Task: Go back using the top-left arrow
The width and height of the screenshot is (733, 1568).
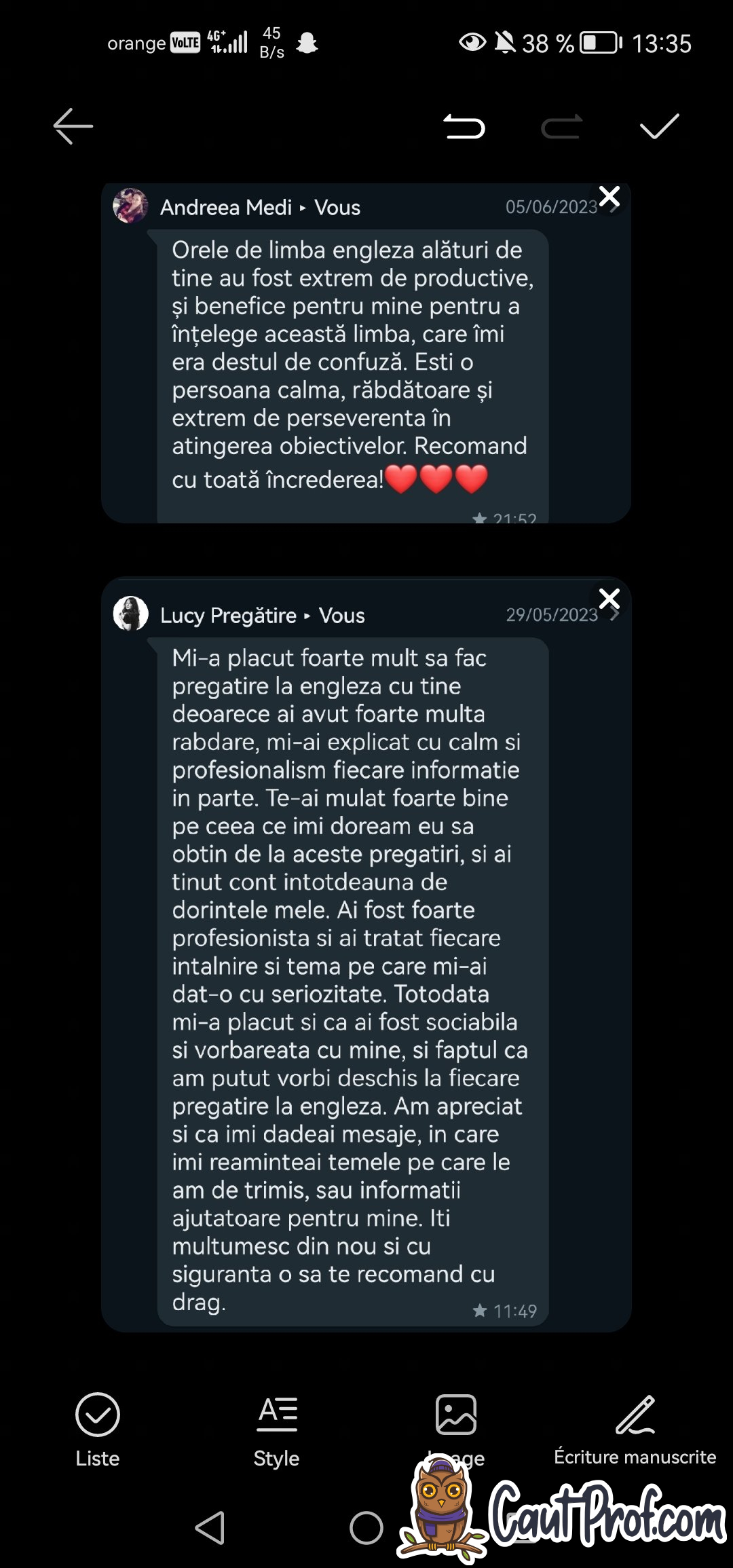Action: [x=73, y=126]
